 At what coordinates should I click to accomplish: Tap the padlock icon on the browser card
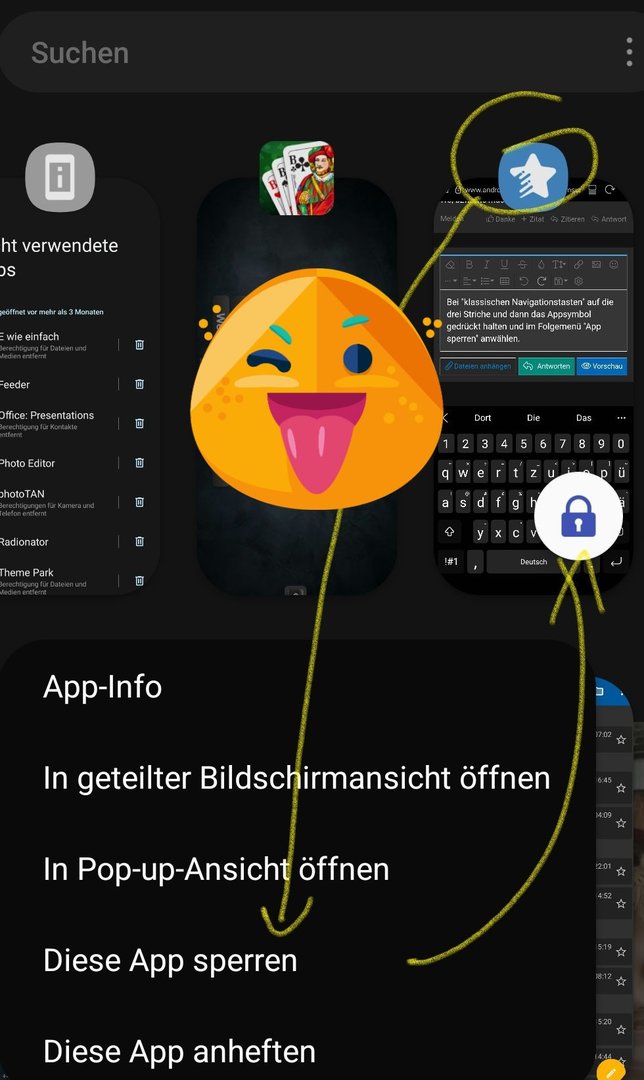[578, 517]
